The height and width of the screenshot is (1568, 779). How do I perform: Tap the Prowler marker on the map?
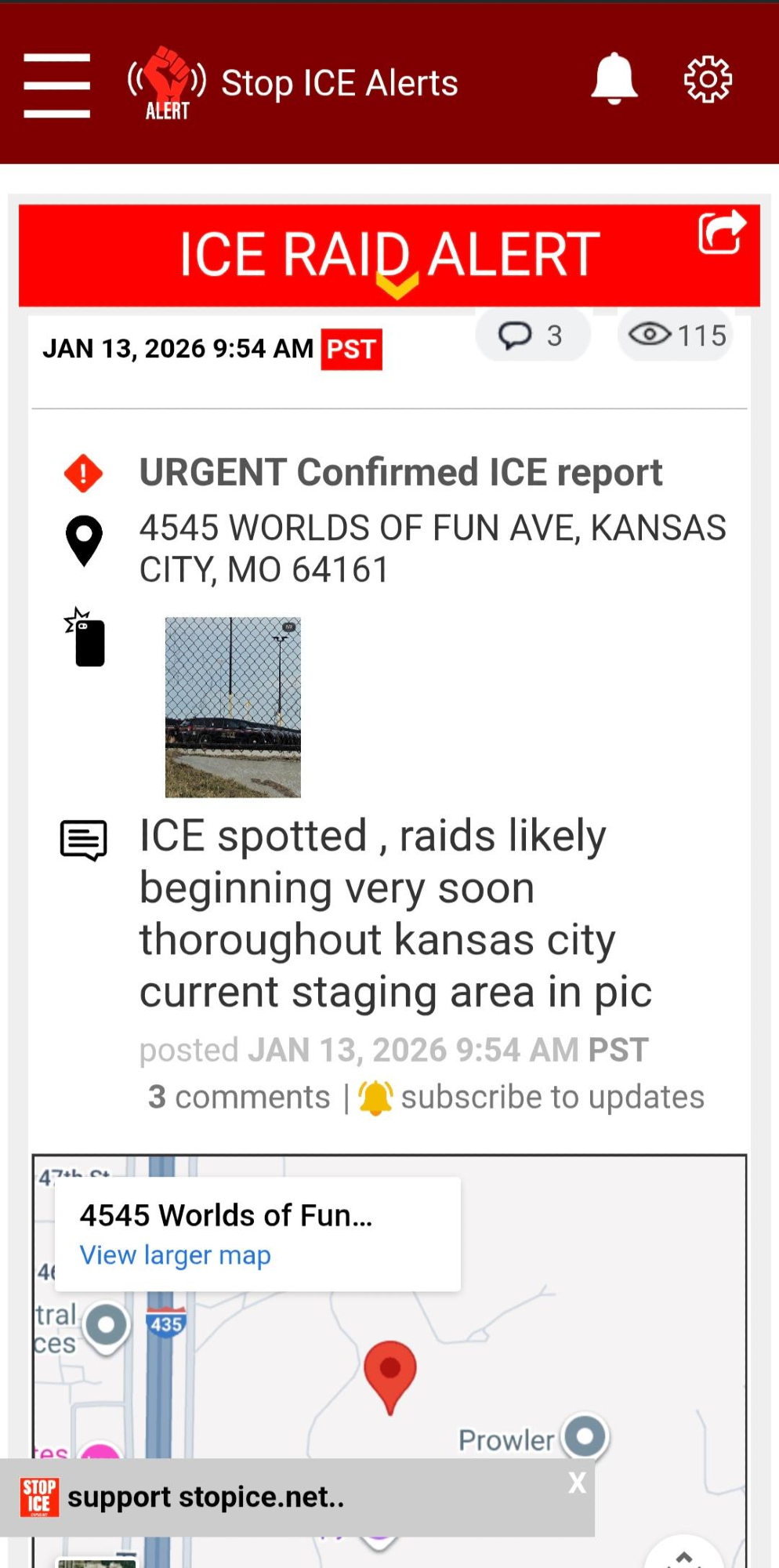pyautogui.click(x=585, y=1436)
